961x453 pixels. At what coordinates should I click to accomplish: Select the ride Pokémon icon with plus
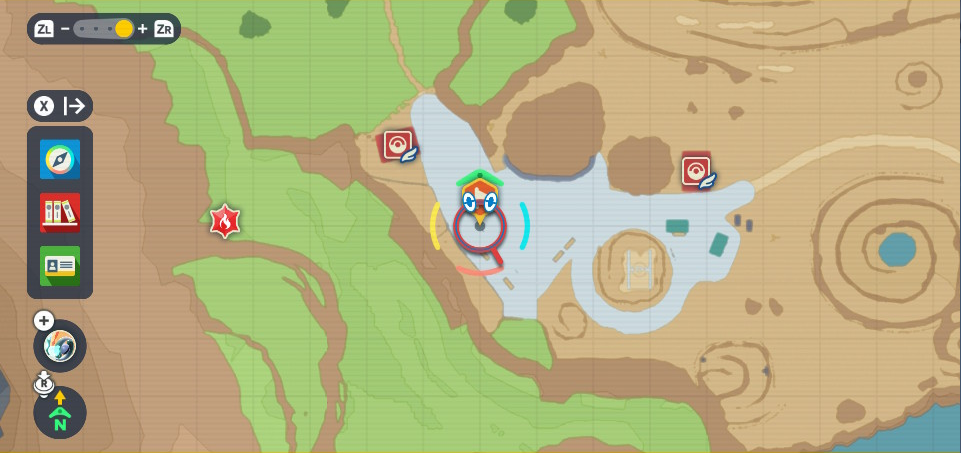click(x=60, y=346)
